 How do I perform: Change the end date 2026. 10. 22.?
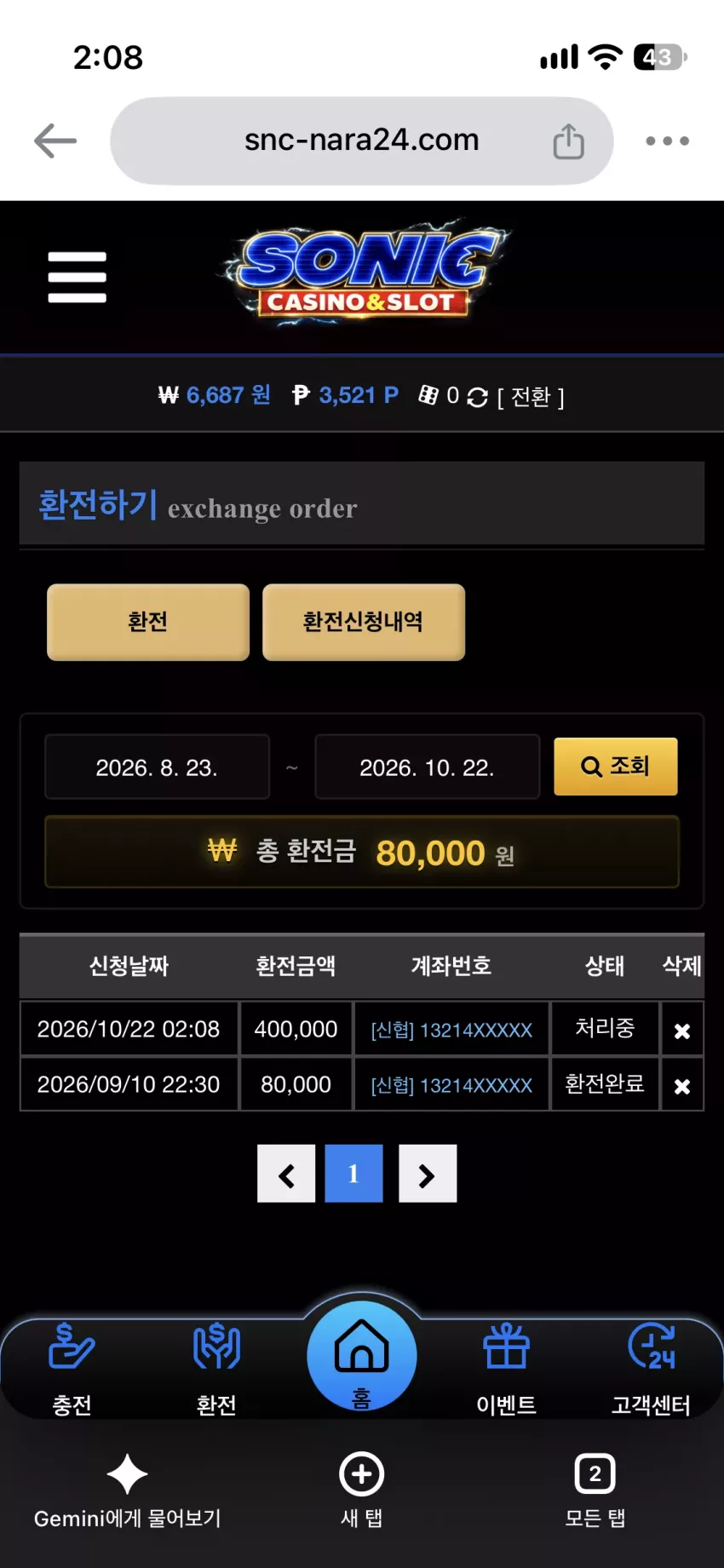[427, 767]
